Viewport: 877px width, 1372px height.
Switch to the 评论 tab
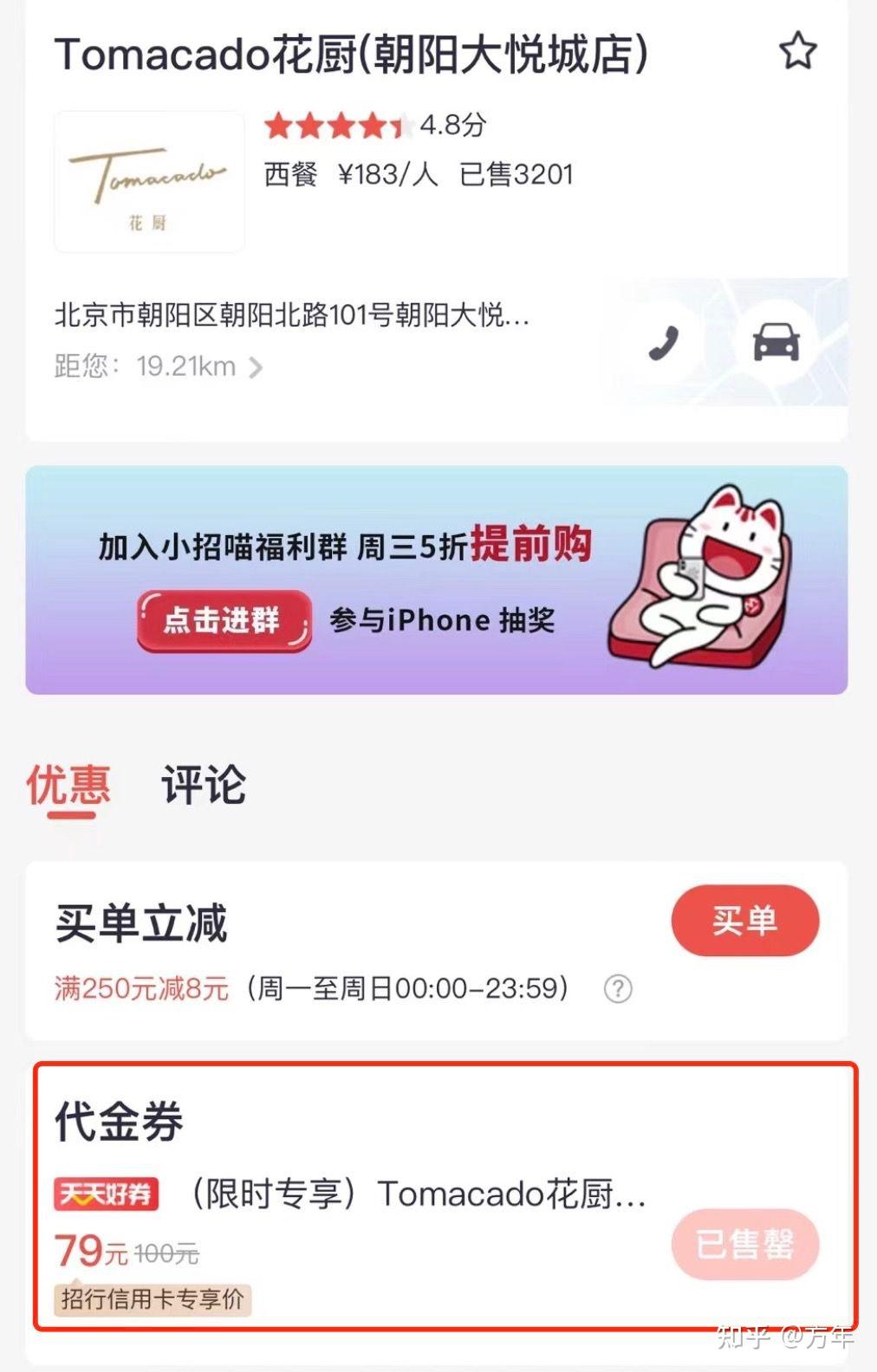(x=204, y=786)
